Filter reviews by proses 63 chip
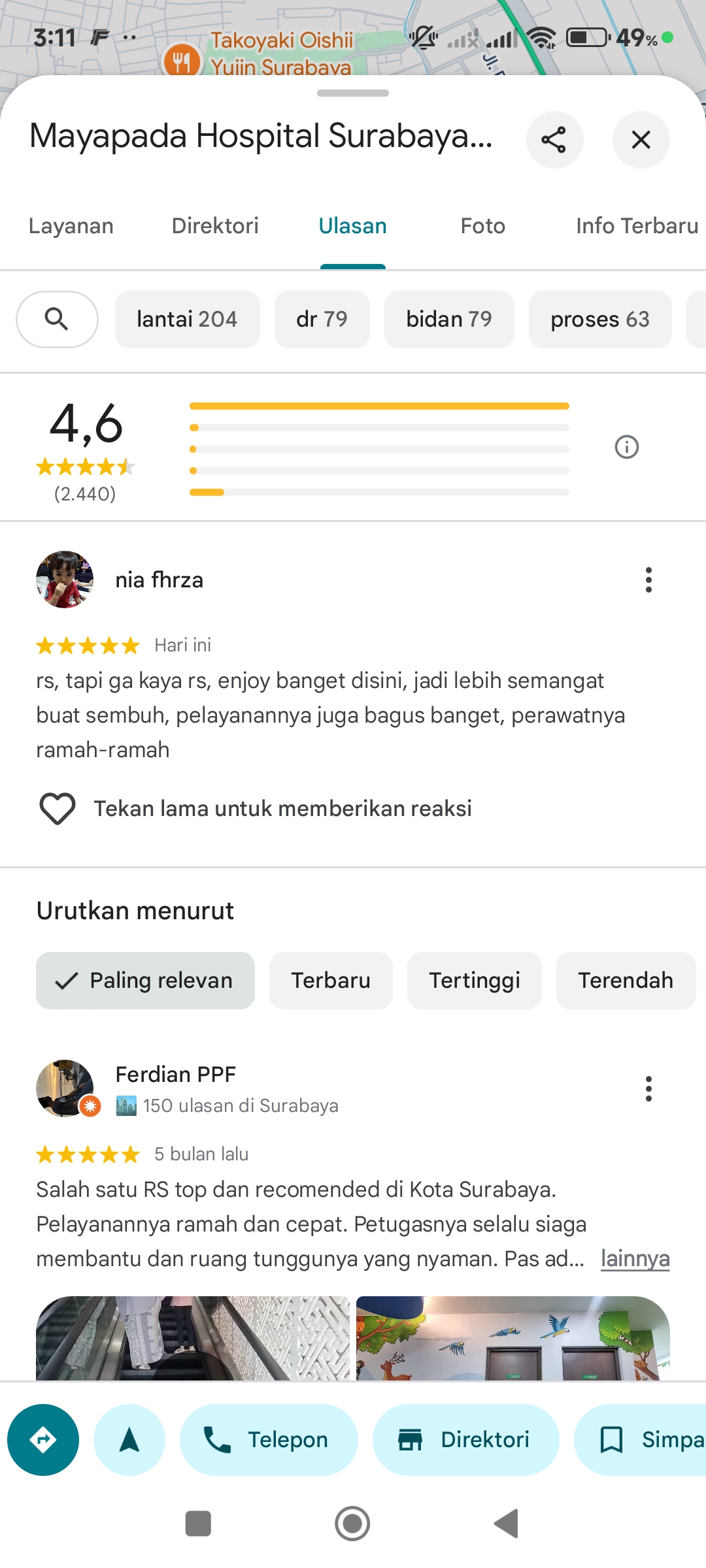The image size is (706, 1568). pos(600,319)
